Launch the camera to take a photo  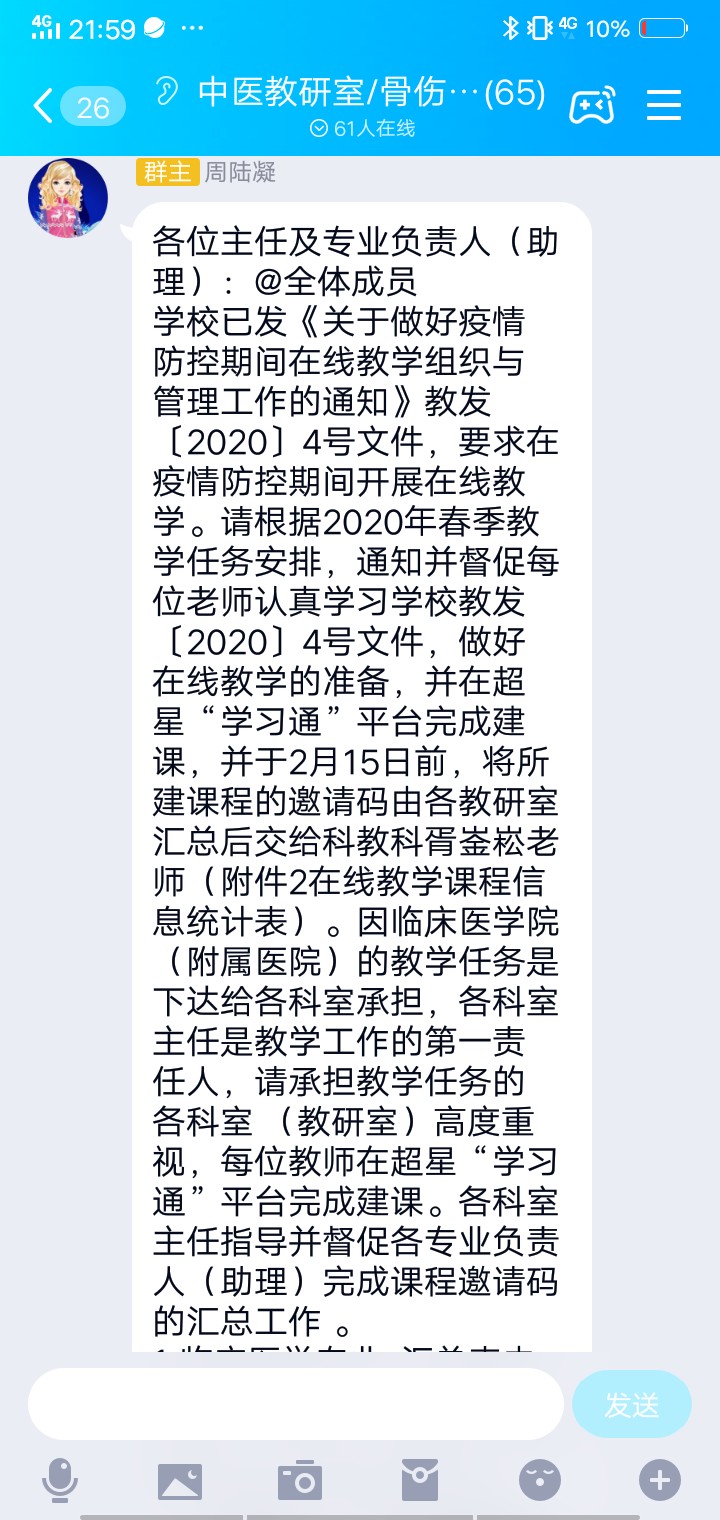pos(300,1480)
